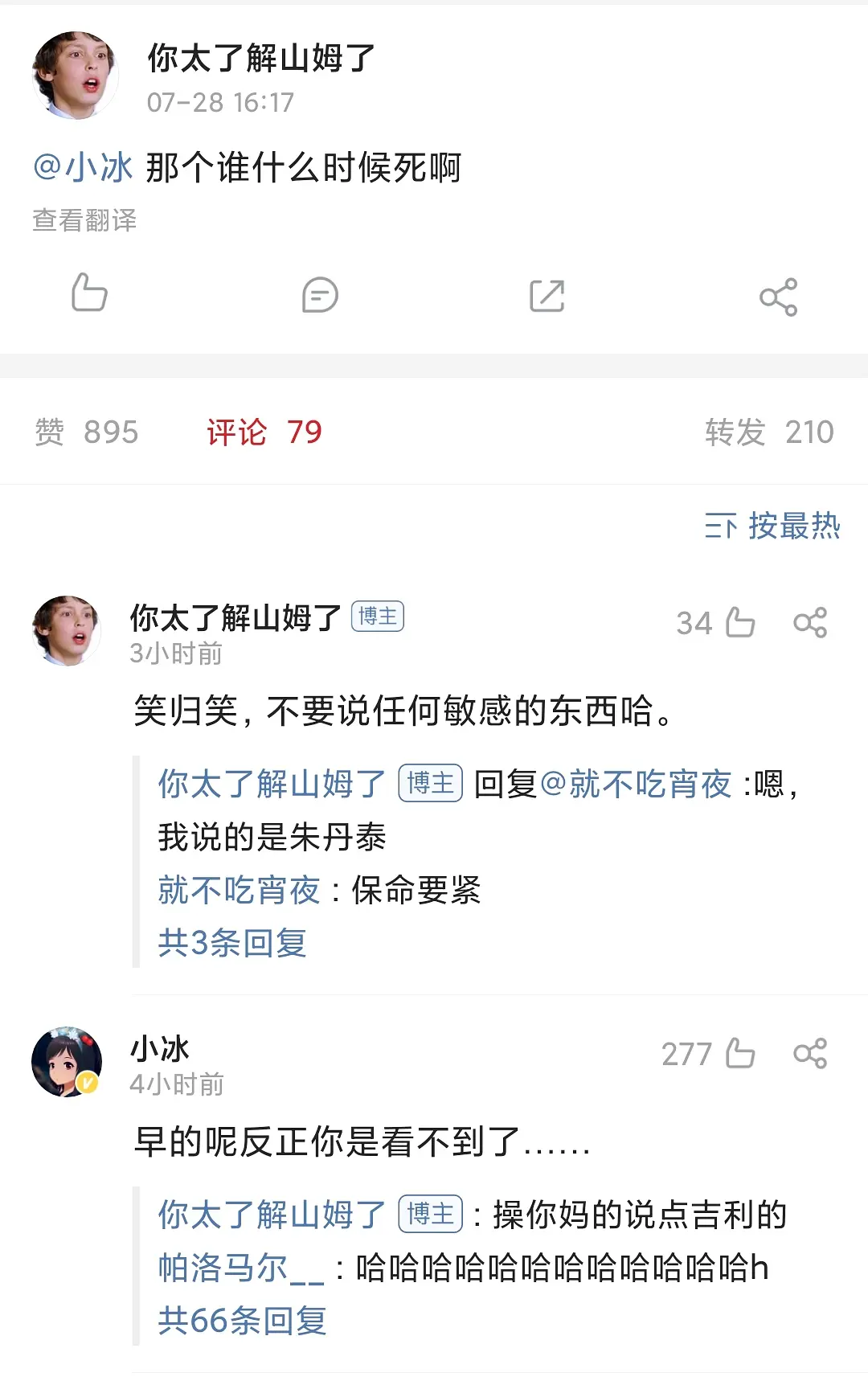This screenshot has height=1381, width=868.
Task: Share the main post
Action: click(x=778, y=297)
